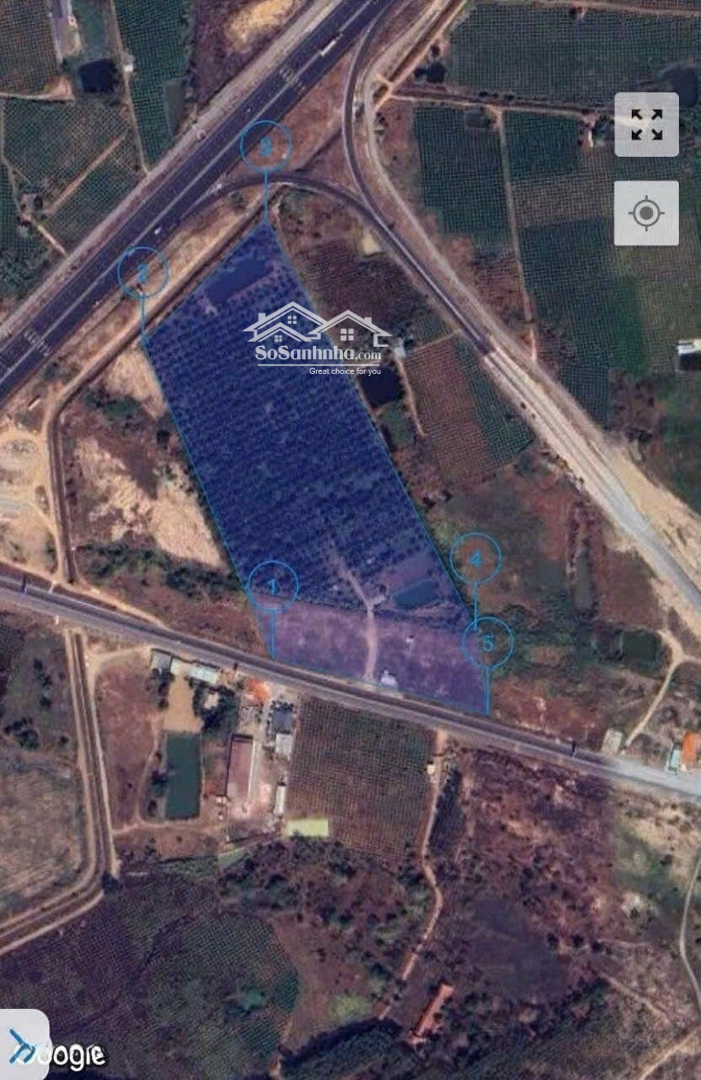This screenshot has height=1080, width=701.
Task: Select boundary point marker 3
Action: (265, 146)
